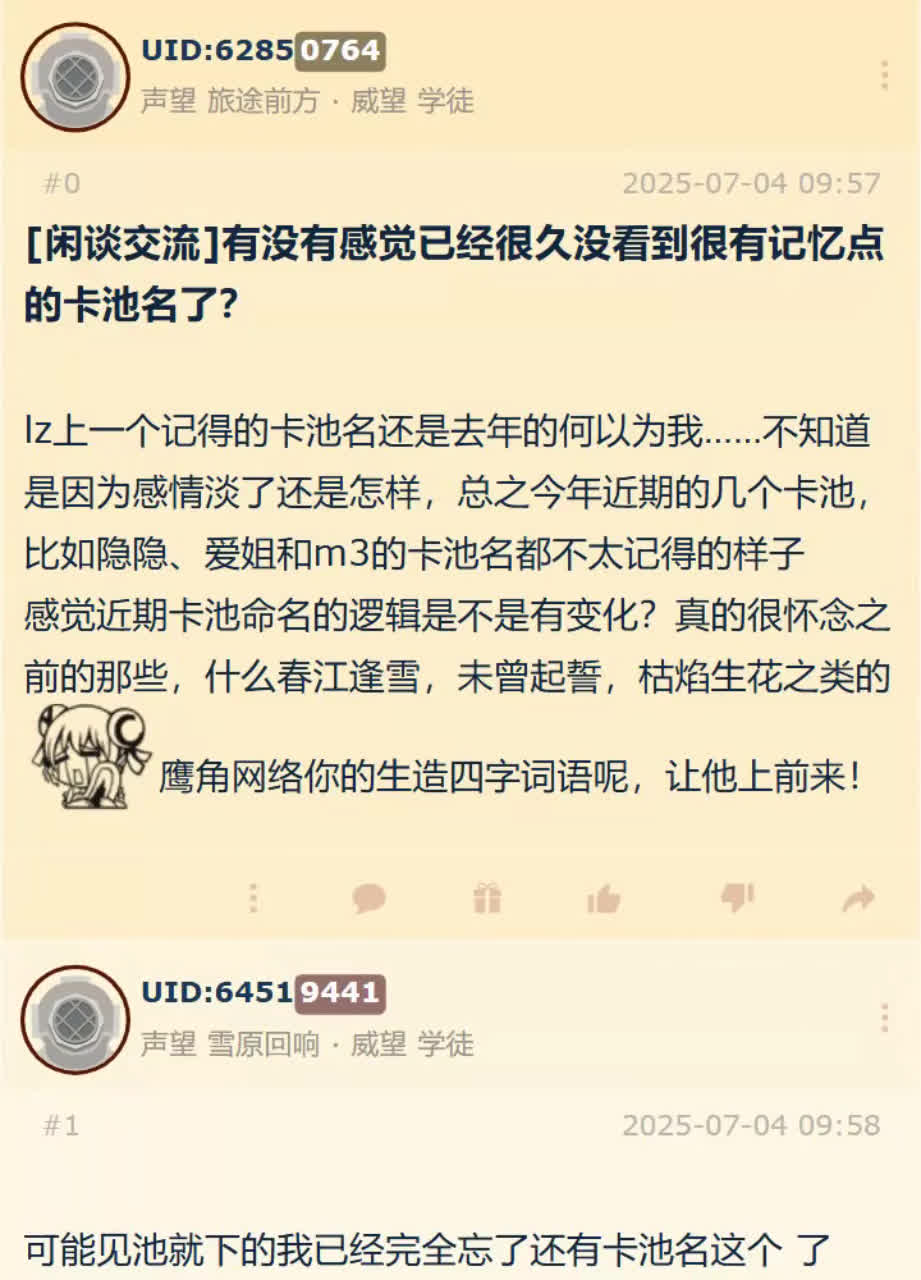
Task: Share post #0 with the arrow icon
Action: point(858,898)
